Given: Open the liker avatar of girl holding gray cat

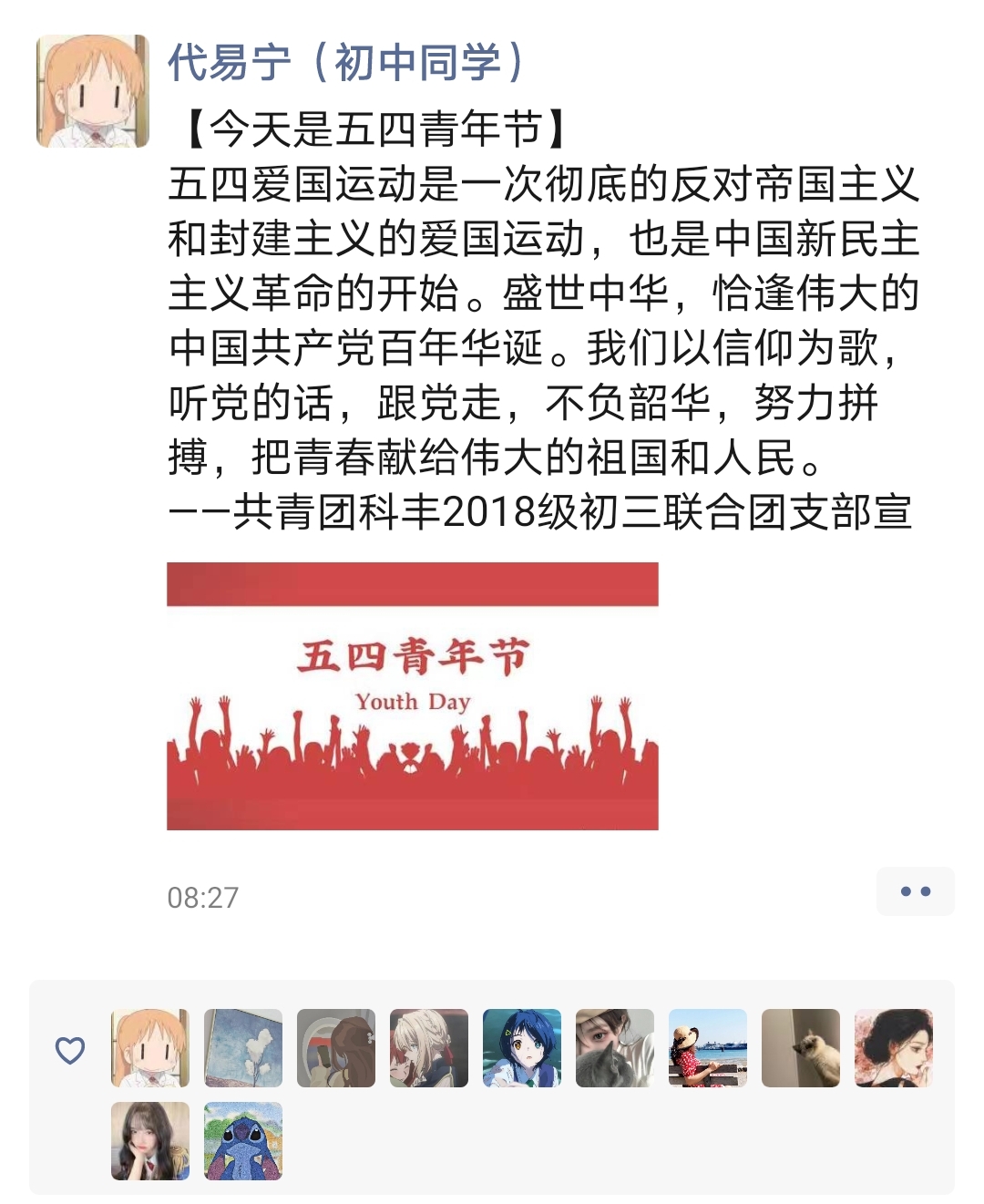Looking at the screenshot, I should (x=615, y=1047).
